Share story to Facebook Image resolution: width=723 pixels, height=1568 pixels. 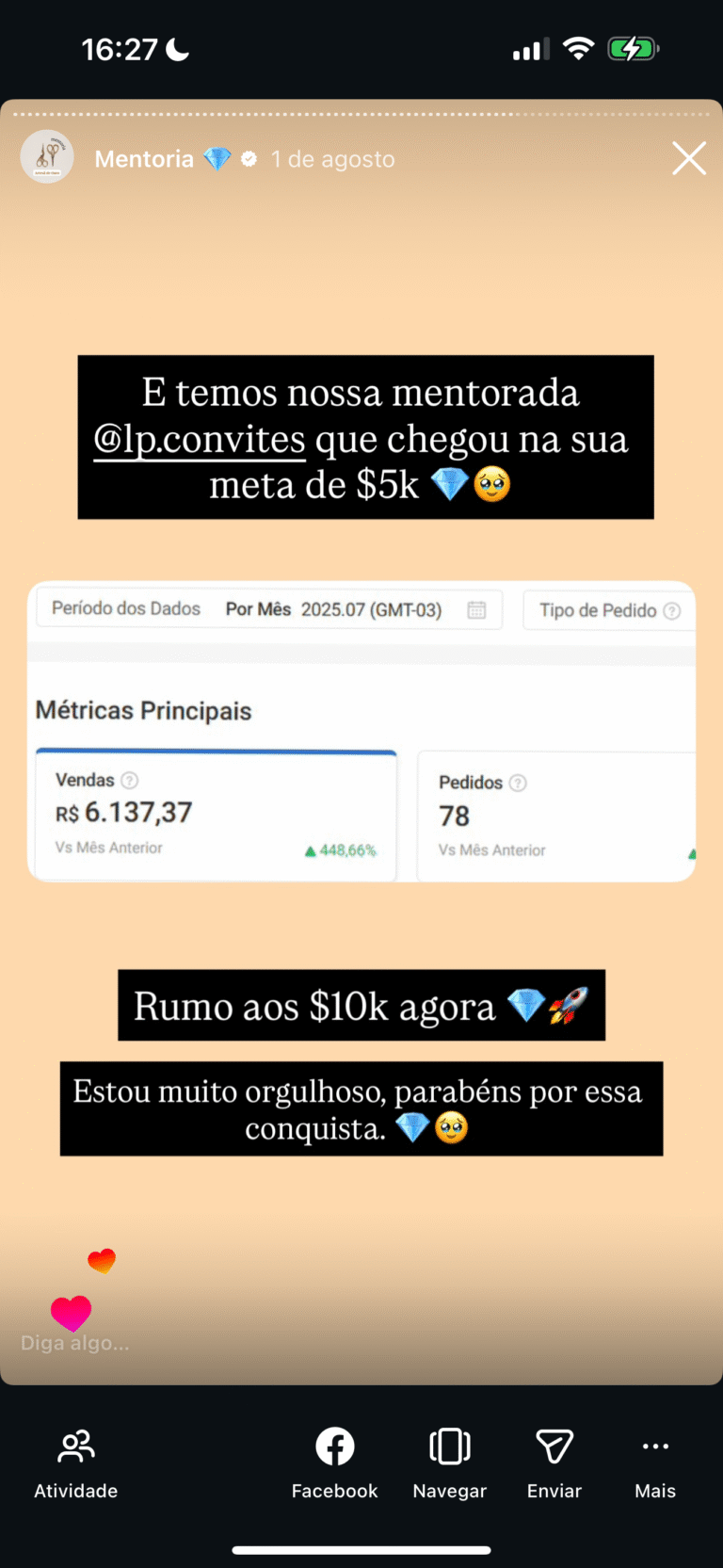click(334, 1462)
